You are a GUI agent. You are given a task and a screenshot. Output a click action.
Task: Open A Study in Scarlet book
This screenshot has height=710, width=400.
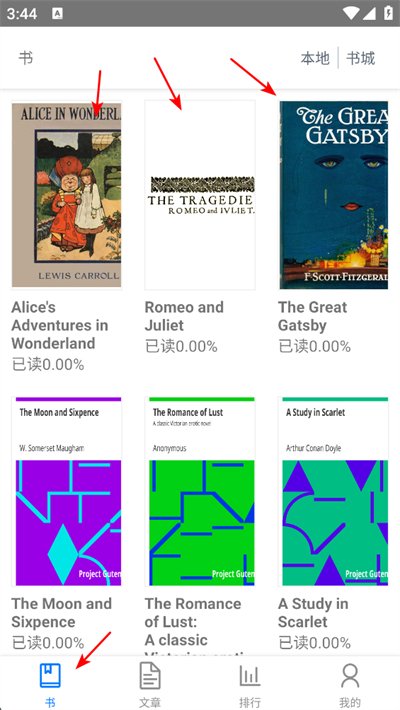pos(333,491)
